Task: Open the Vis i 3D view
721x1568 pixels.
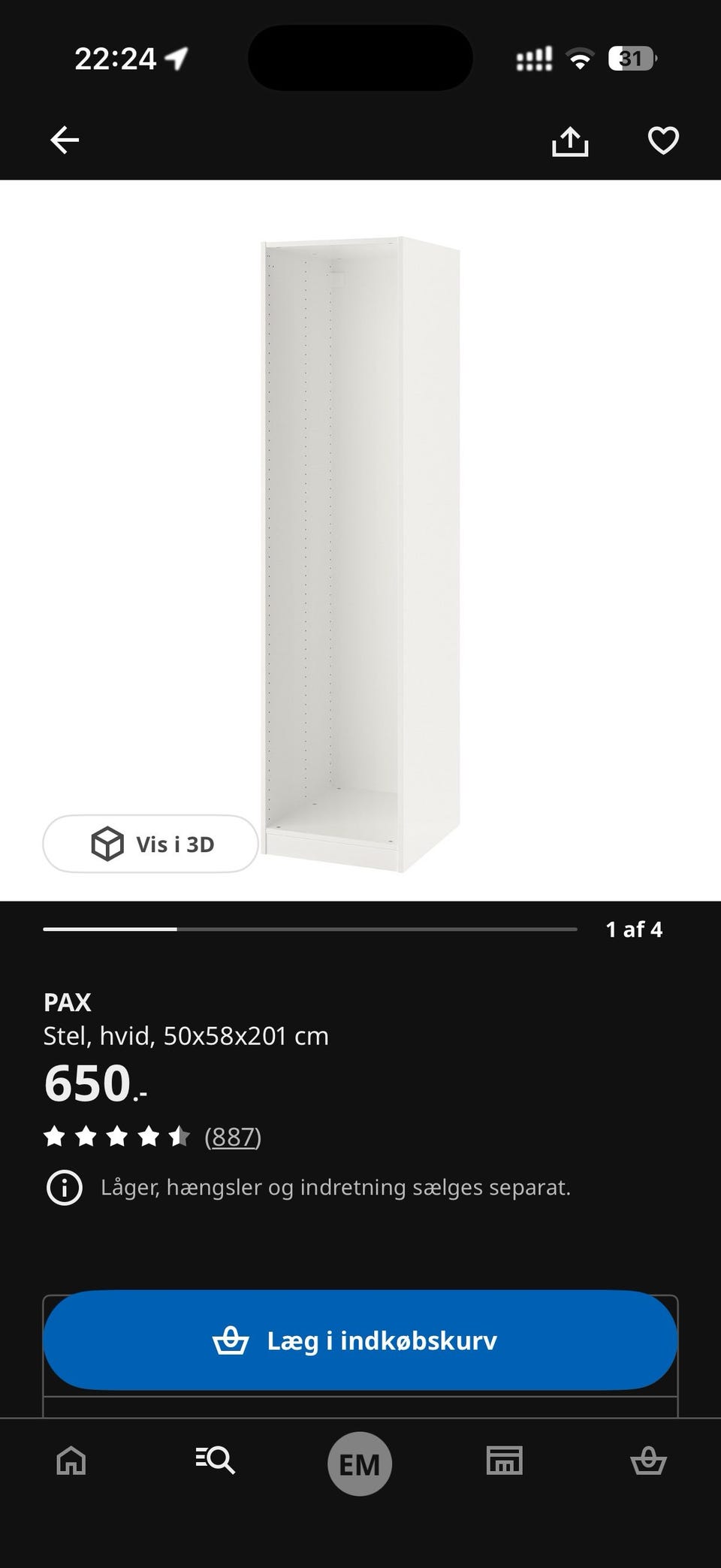Action: click(x=151, y=844)
